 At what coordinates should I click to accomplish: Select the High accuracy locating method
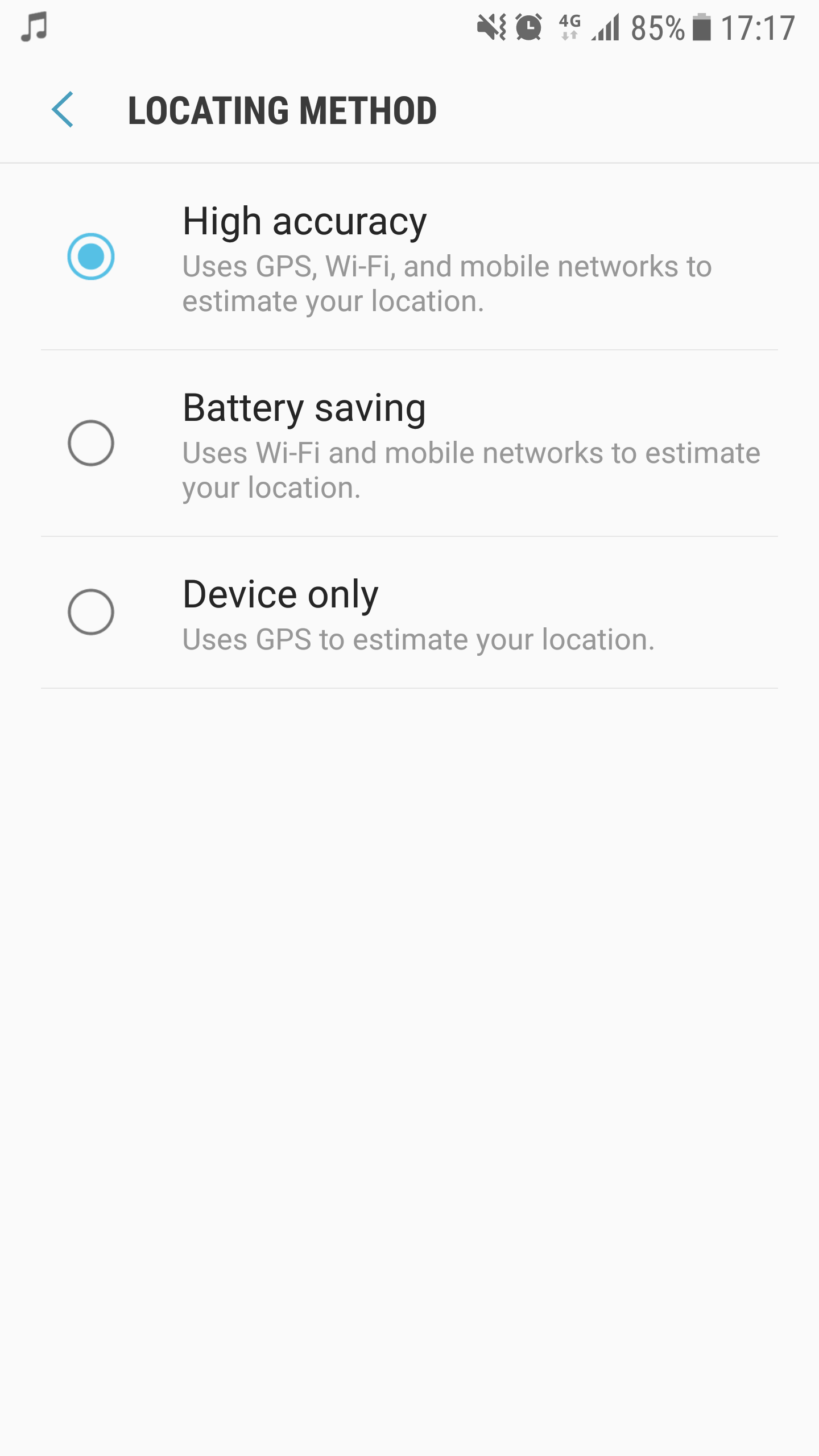pyautogui.click(x=409, y=257)
